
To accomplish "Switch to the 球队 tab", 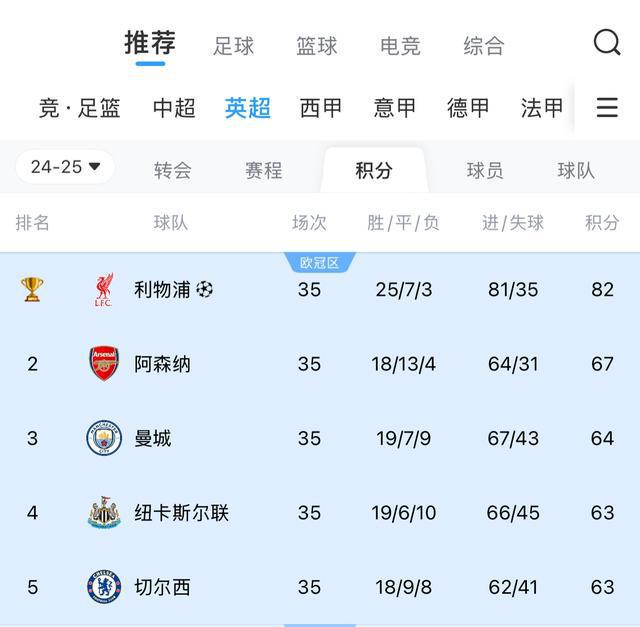I will (x=576, y=170).
